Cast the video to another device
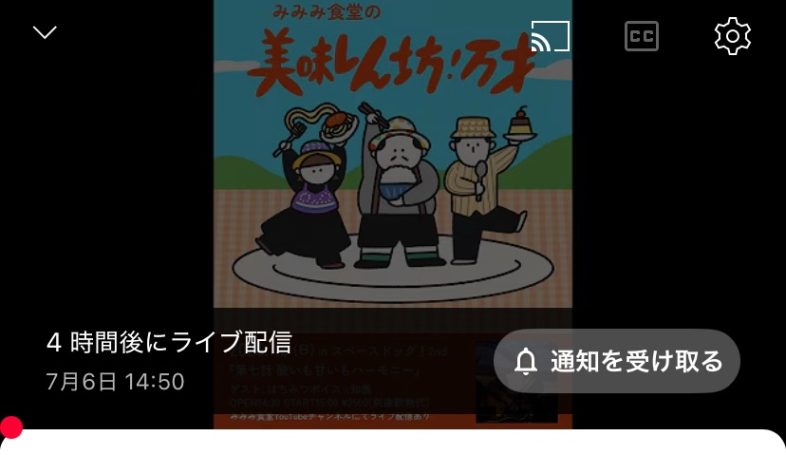786x455 pixels. (549, 36)
